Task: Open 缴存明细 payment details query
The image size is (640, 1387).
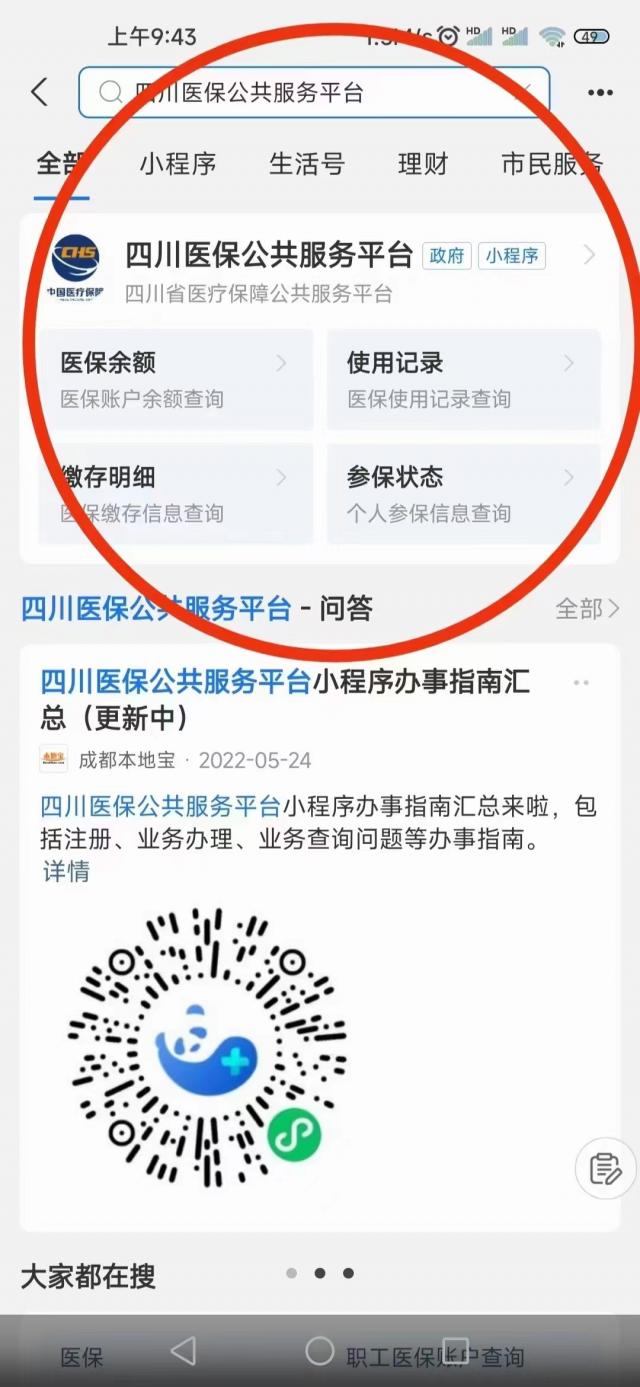Action: (175, 494)
